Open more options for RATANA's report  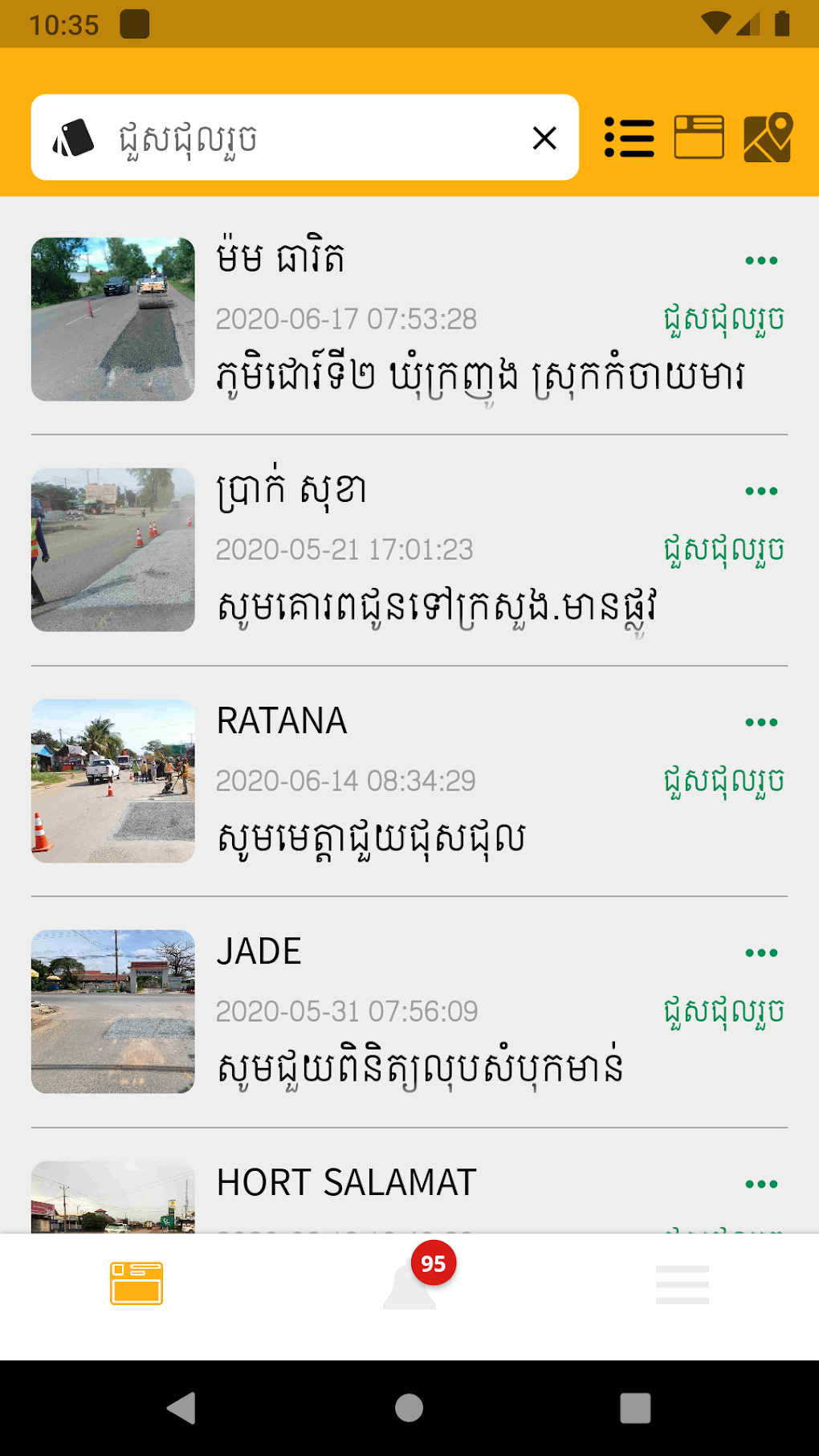coord(761,722)
